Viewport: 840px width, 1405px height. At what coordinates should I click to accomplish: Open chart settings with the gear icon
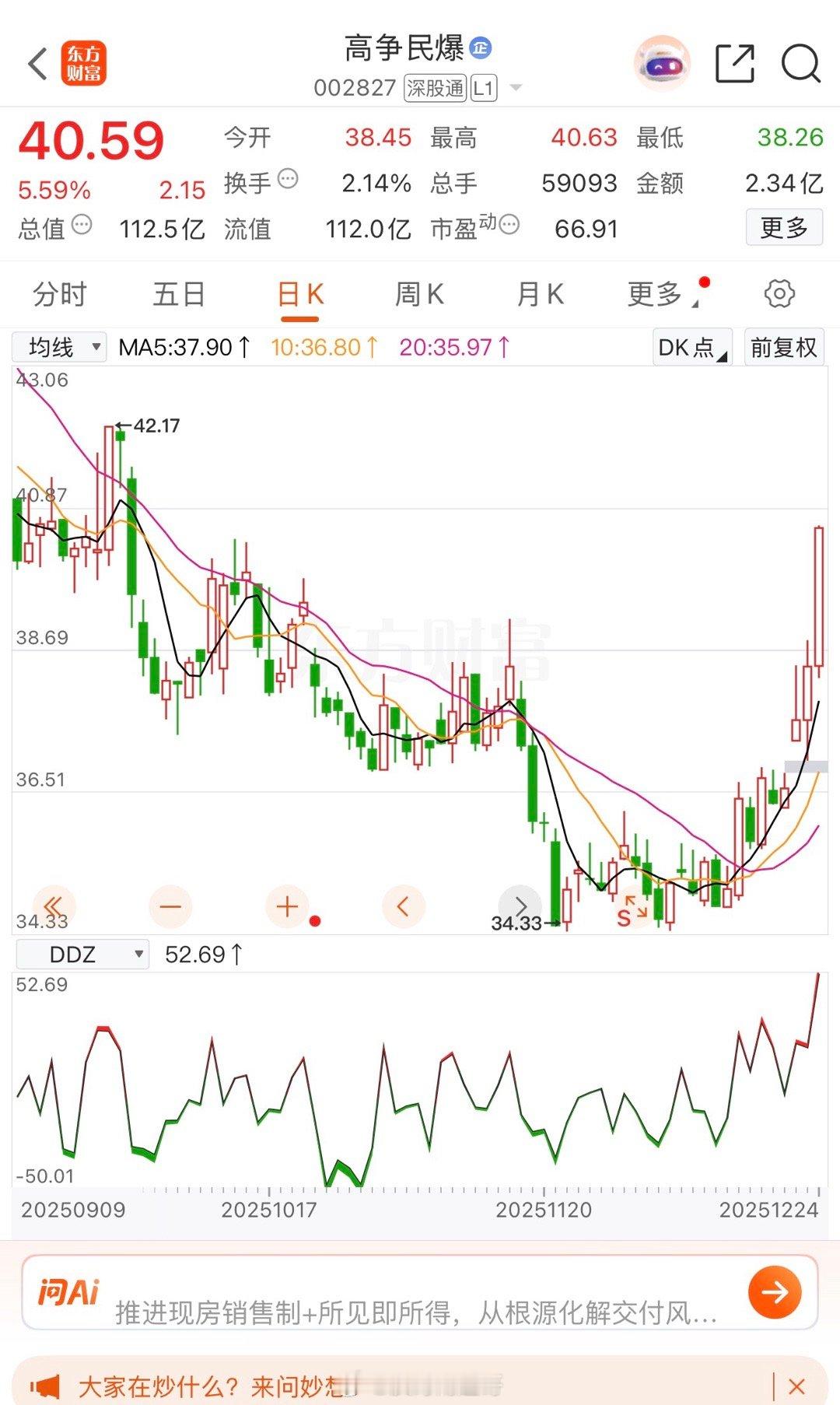778,294
